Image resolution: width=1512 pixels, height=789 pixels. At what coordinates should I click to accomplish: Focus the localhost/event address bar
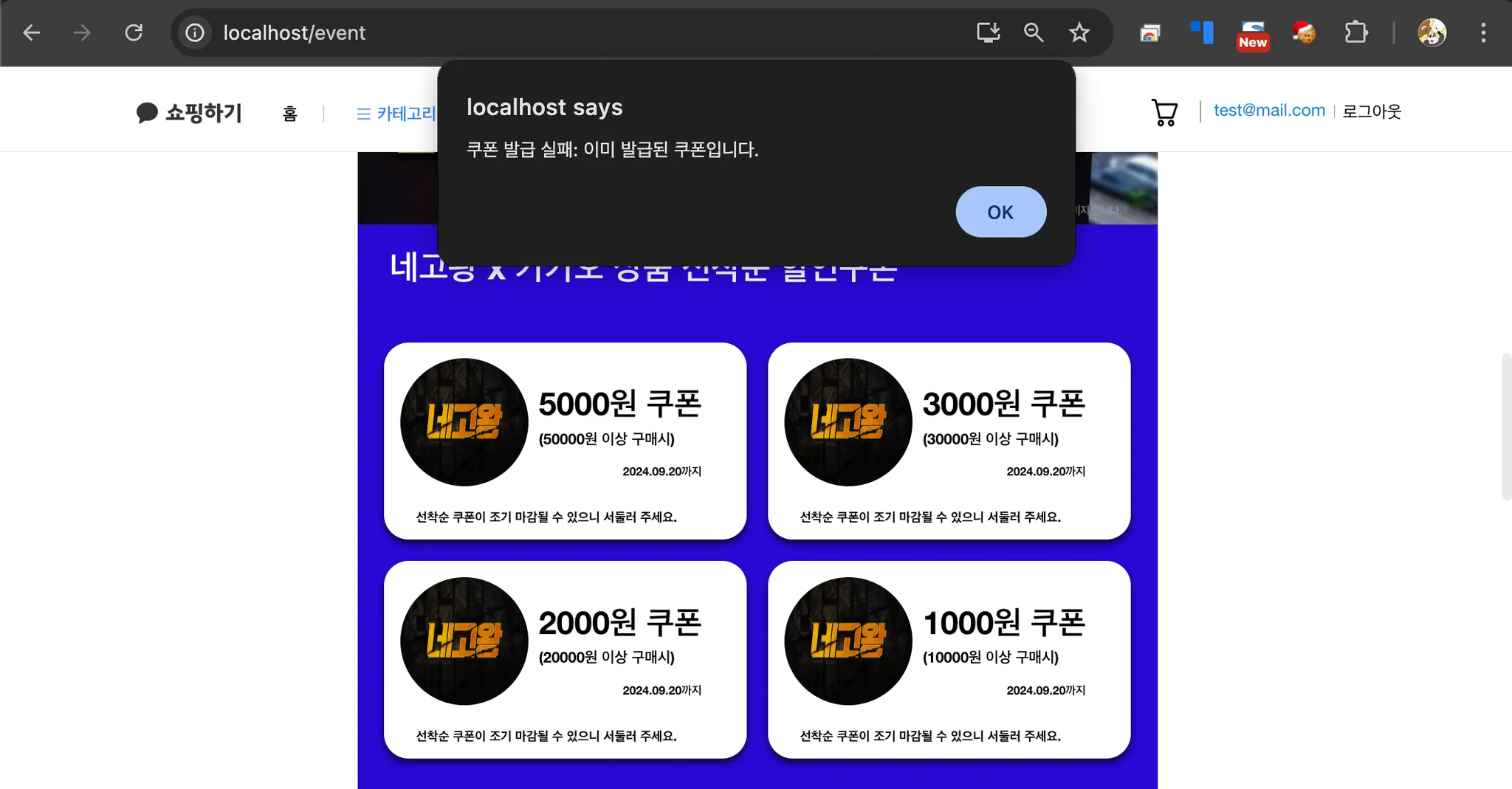[517, 32]
